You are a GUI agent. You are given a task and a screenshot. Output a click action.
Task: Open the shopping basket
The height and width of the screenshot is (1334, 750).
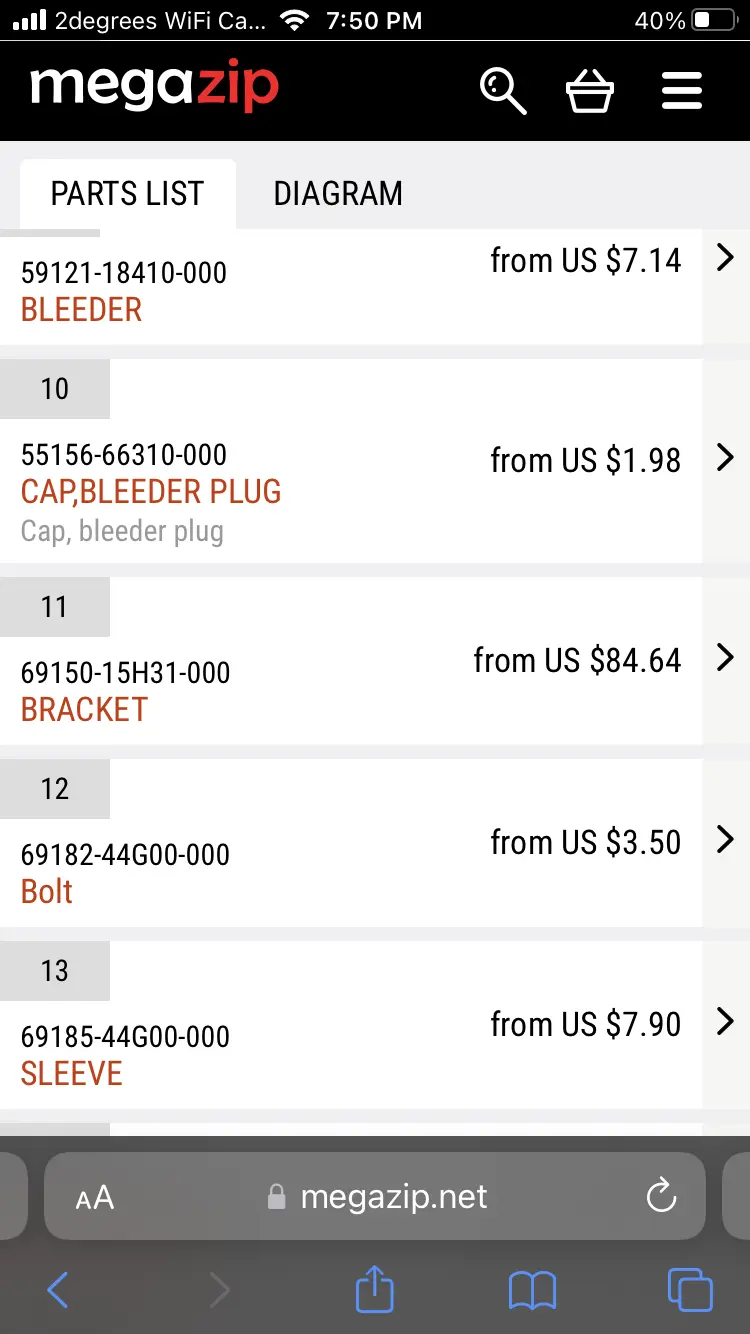click(589, 92)
